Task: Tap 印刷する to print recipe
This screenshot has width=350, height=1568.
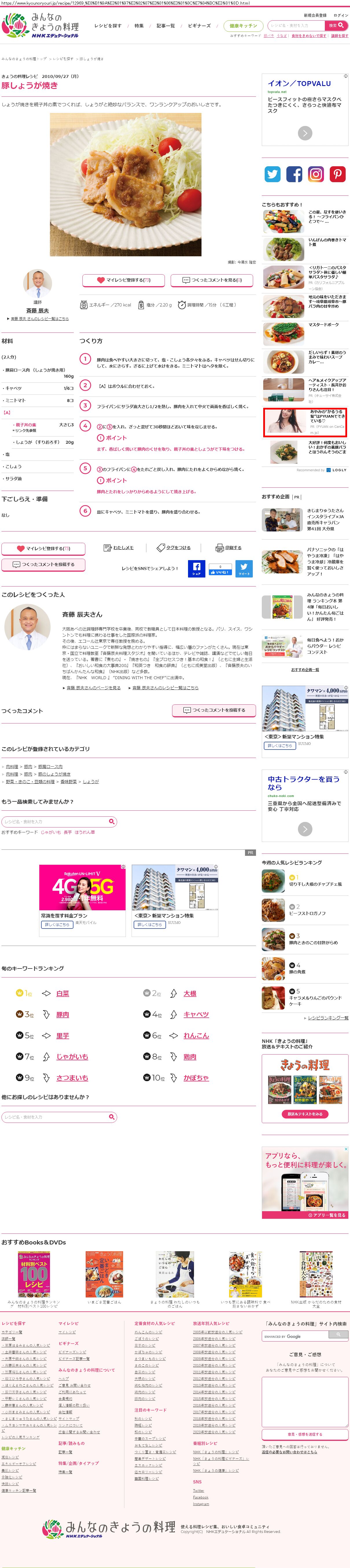Action: (229, 548)
